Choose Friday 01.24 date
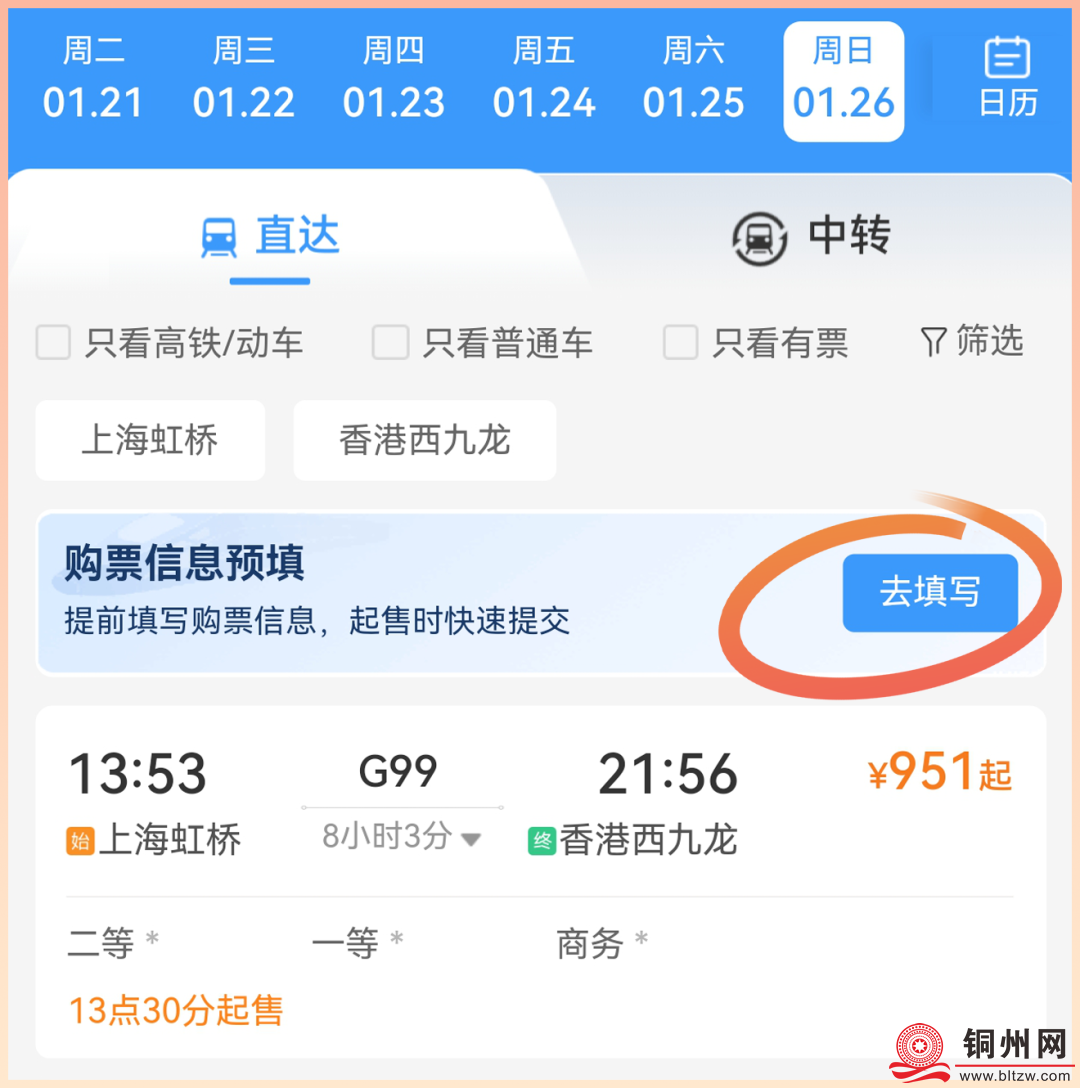1080x1088 pixels. [x=543, y=80]
